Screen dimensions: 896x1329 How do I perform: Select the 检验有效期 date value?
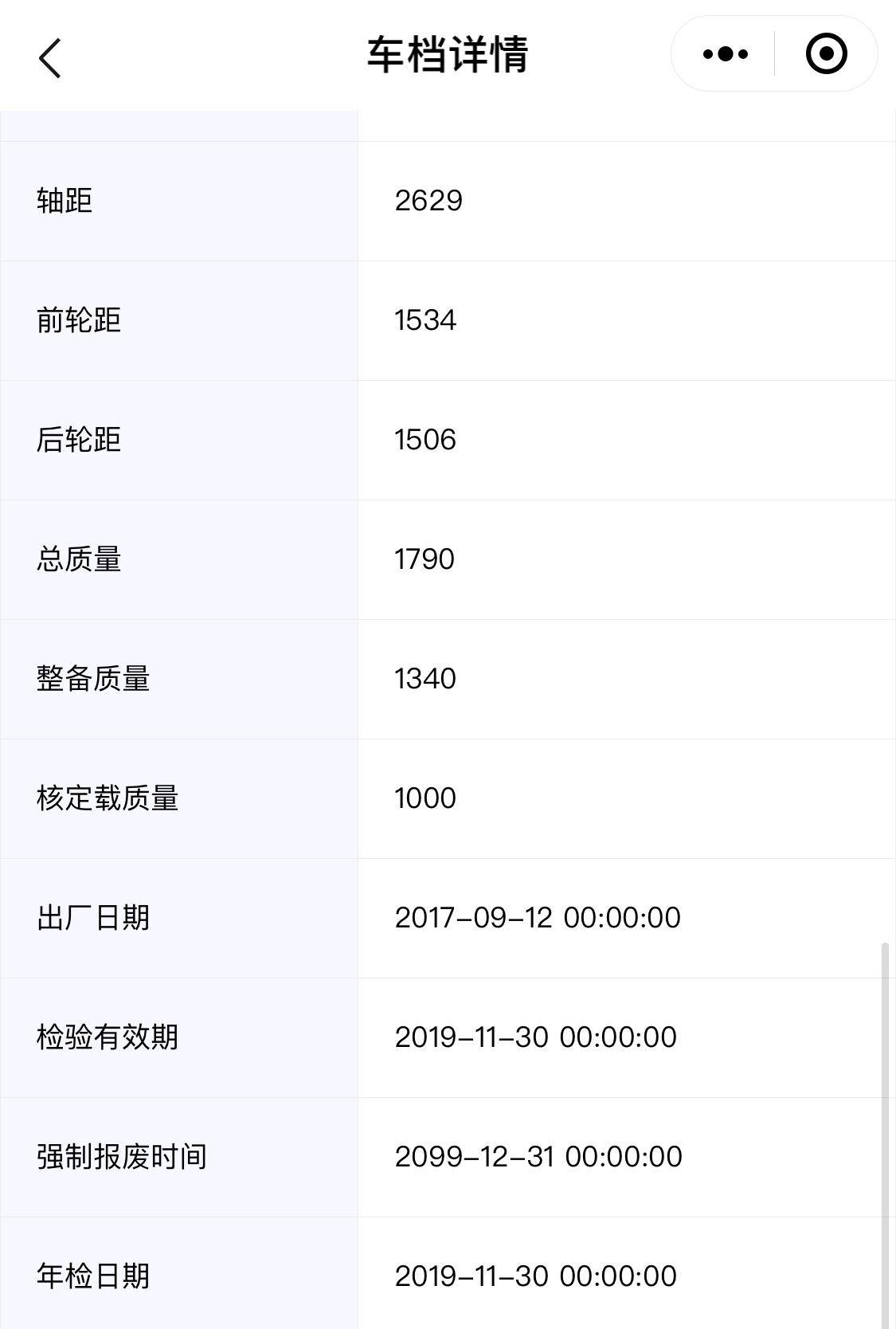pos(535,1037)
